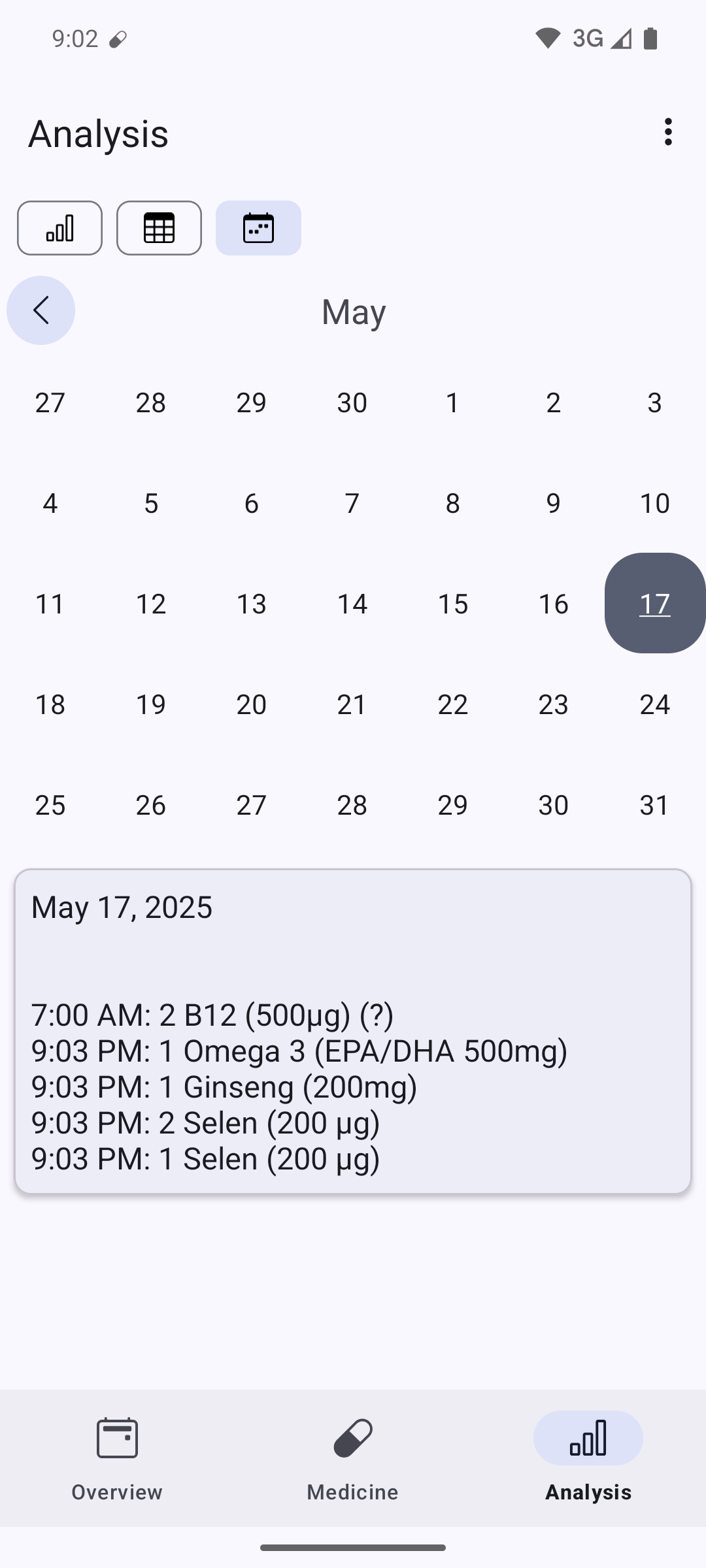Switch to the bar chart view
The width and height of the screenshot is (706, 1568).
pyautogui.click(x=59, y=228)
